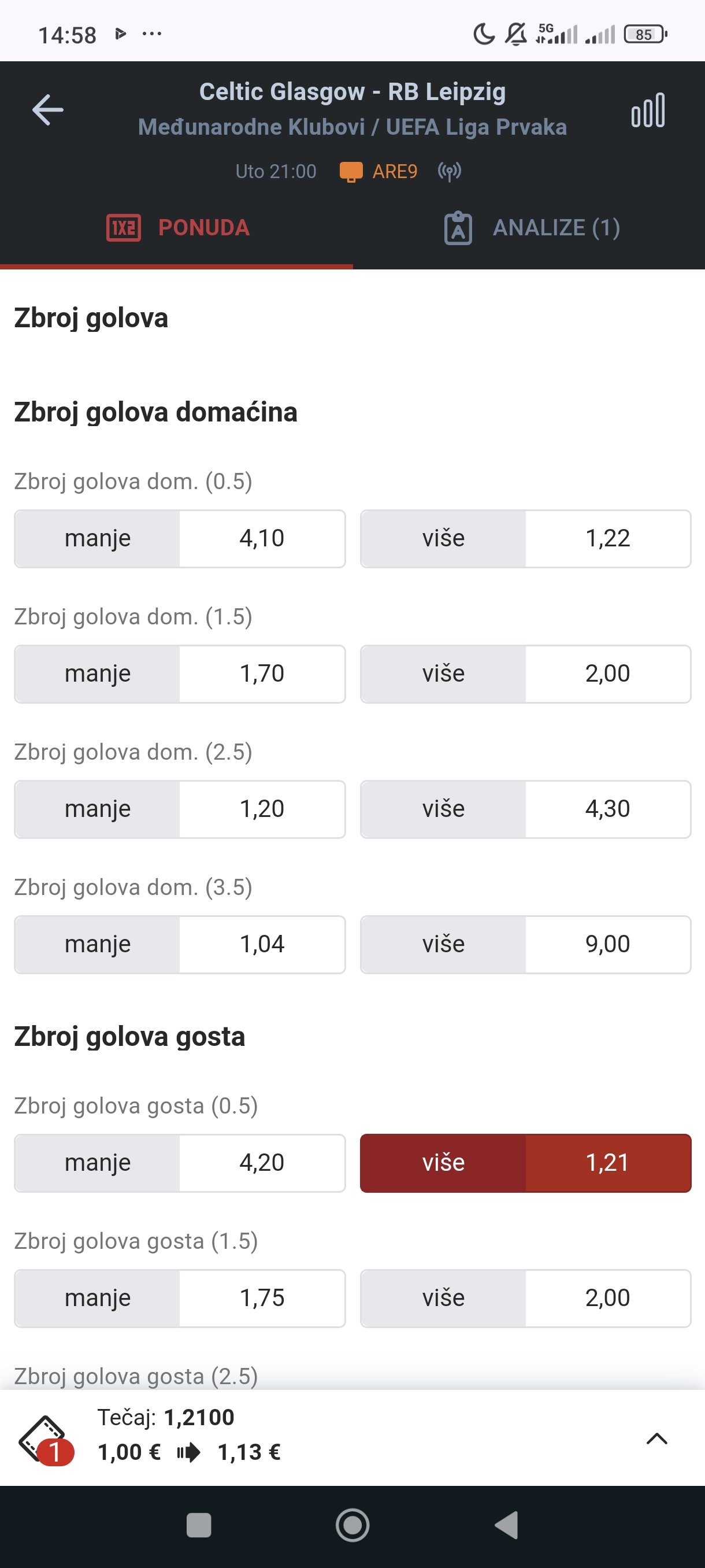Switch to the ANALIZE (1) tab
This screenshot has height=1568, width=705.
pyautogui.click(x=531, y=228)
